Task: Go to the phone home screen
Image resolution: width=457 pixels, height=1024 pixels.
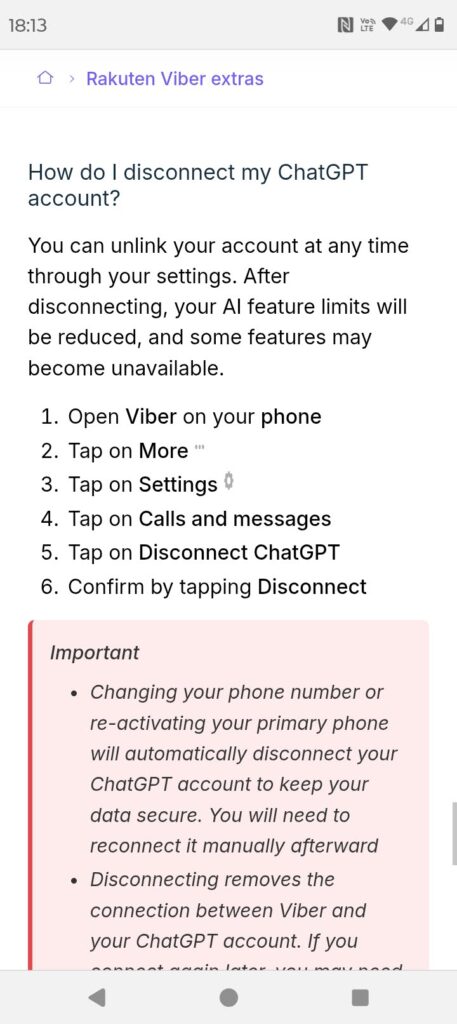Action: click(228, 997)
